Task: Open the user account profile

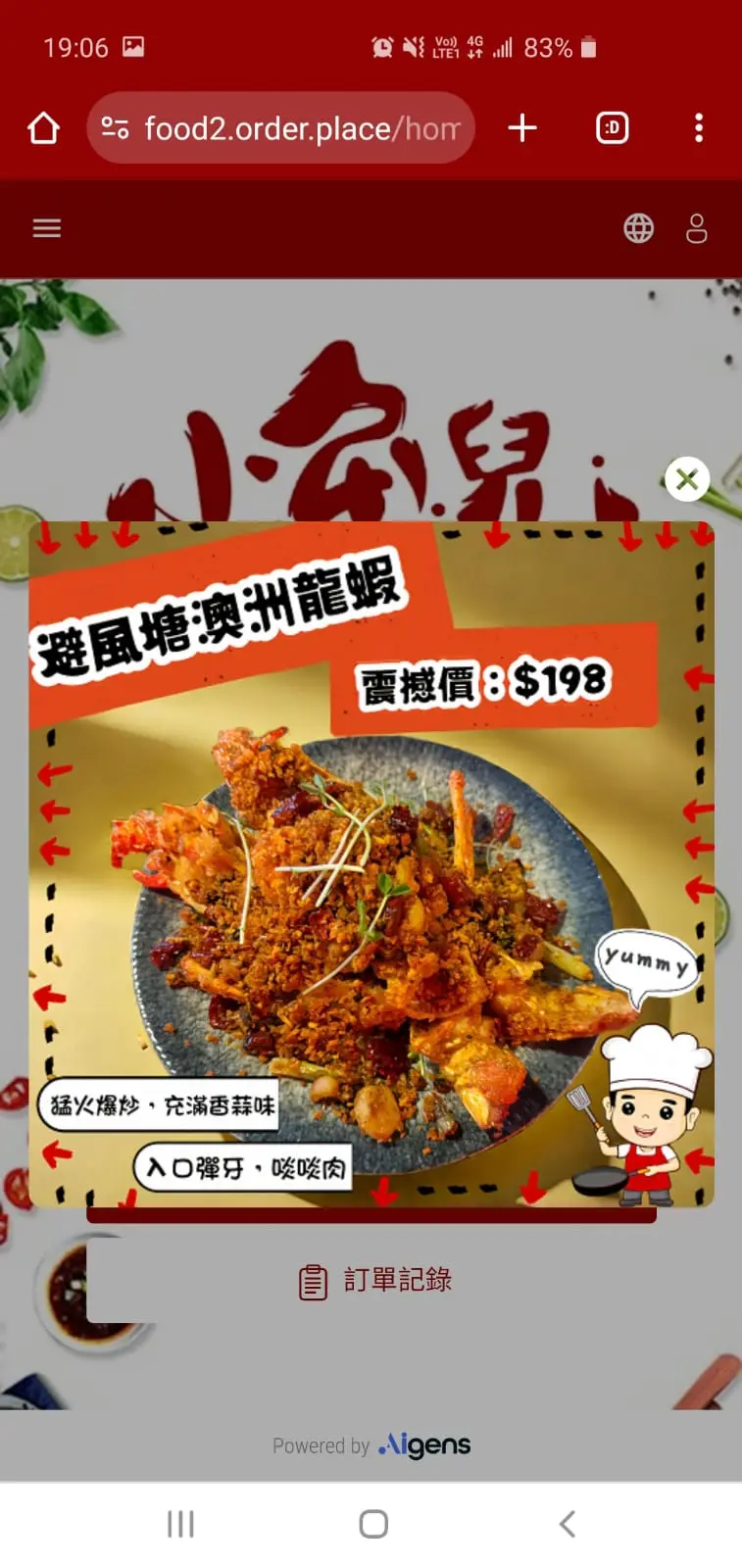Action: 697,228
